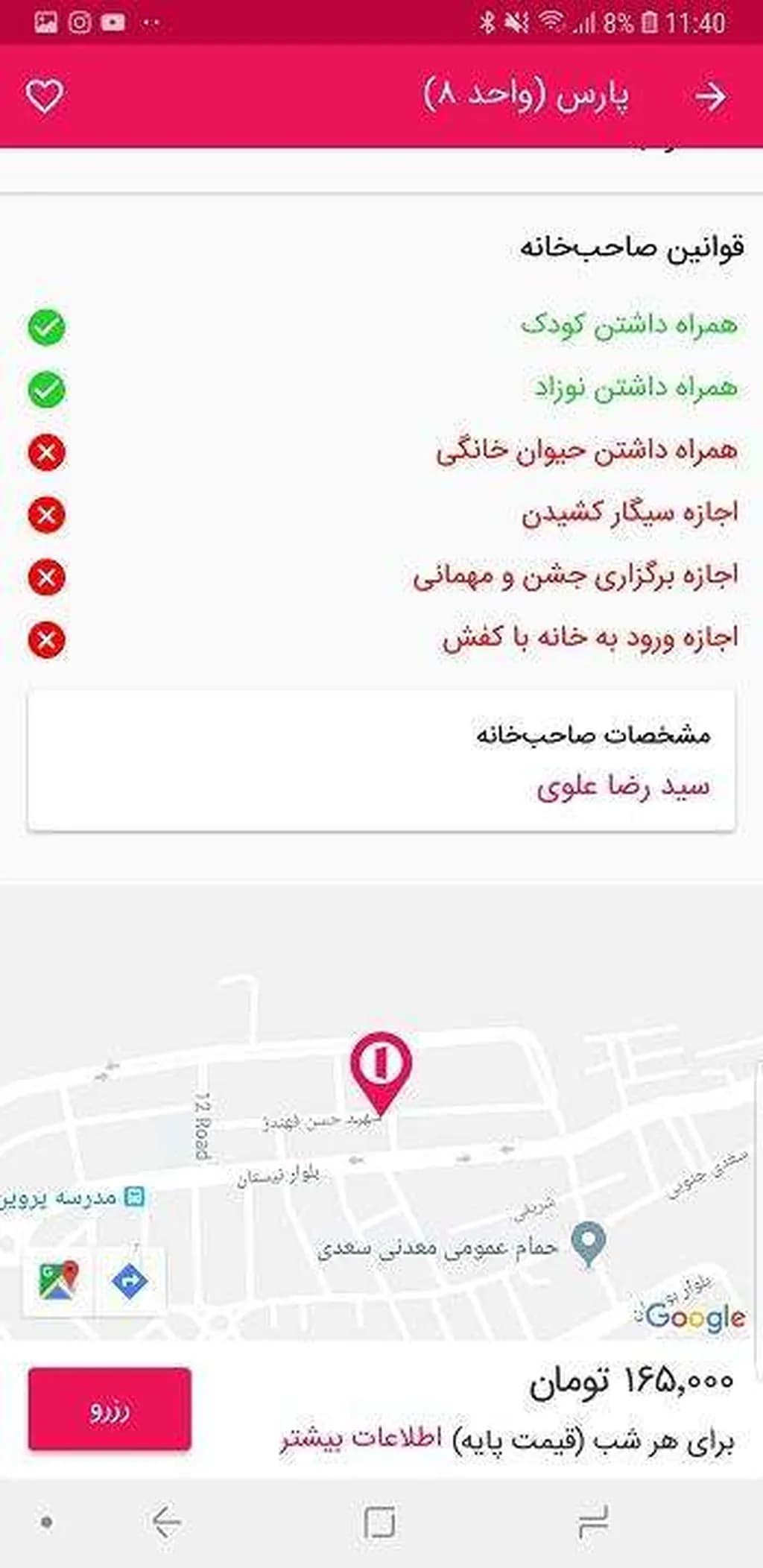
Task: Go to the home screen
Action: (379, 1522)
